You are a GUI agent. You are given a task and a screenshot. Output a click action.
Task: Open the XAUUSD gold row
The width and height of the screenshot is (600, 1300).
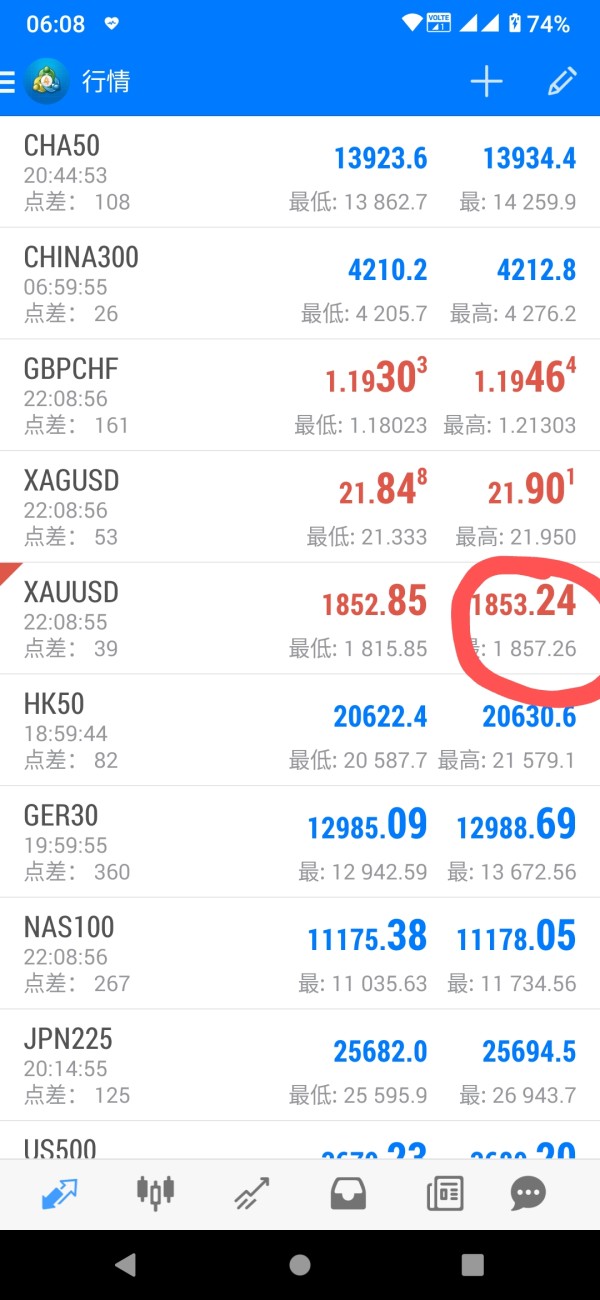[x=300, y=619]
